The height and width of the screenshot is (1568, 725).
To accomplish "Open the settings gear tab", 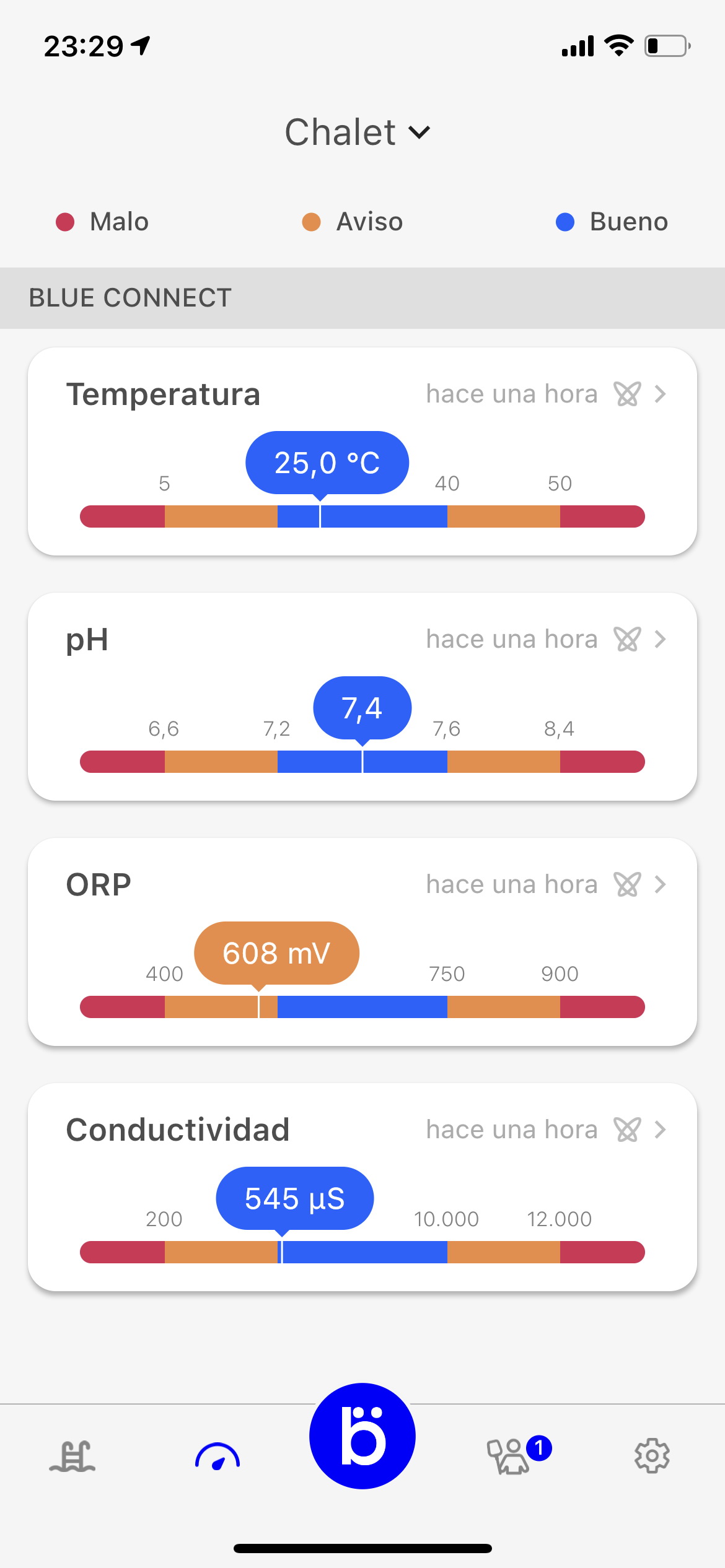I will (652, 1456).
